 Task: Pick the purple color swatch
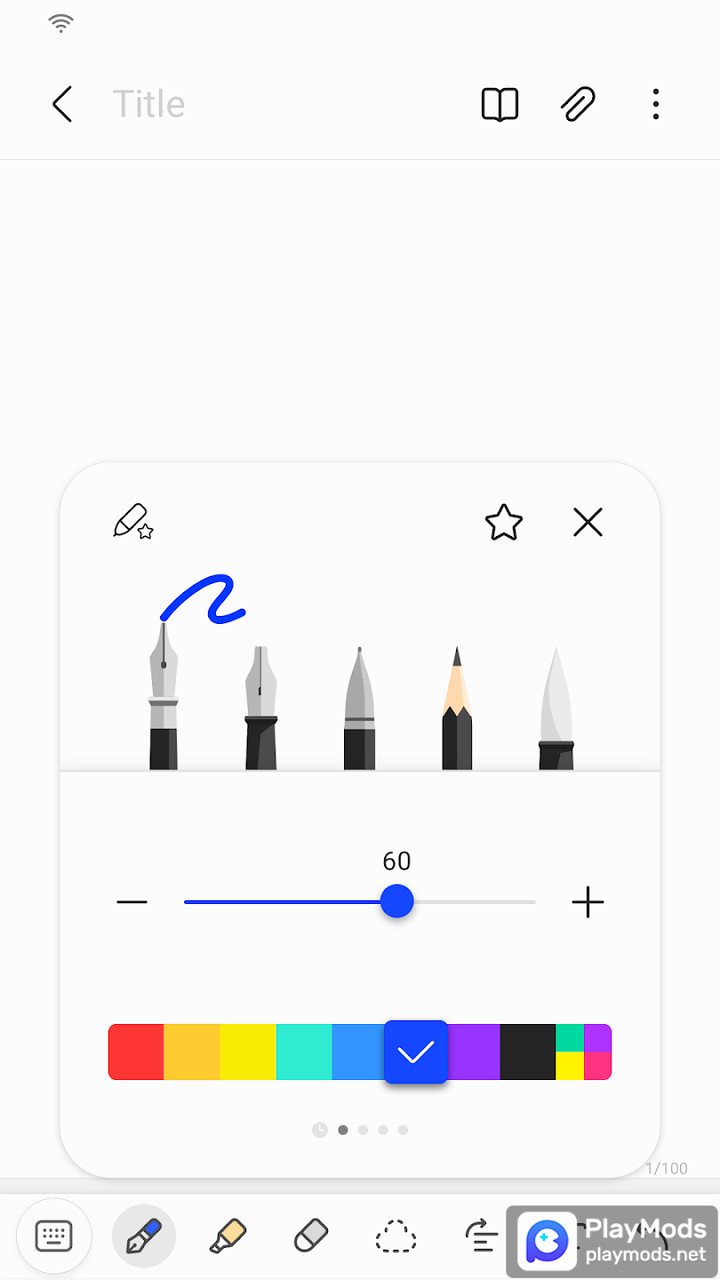(473, 1052)
